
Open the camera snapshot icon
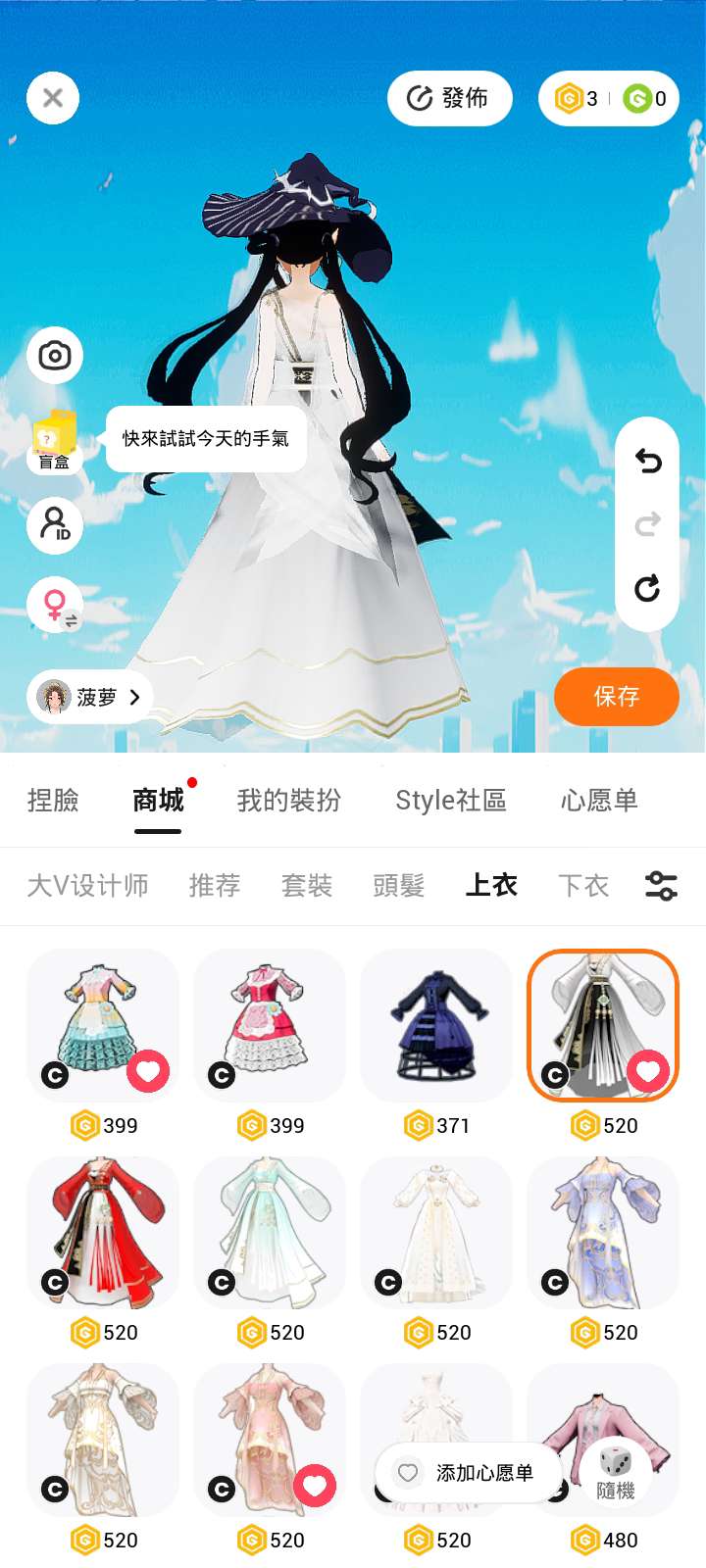[55, 355]
